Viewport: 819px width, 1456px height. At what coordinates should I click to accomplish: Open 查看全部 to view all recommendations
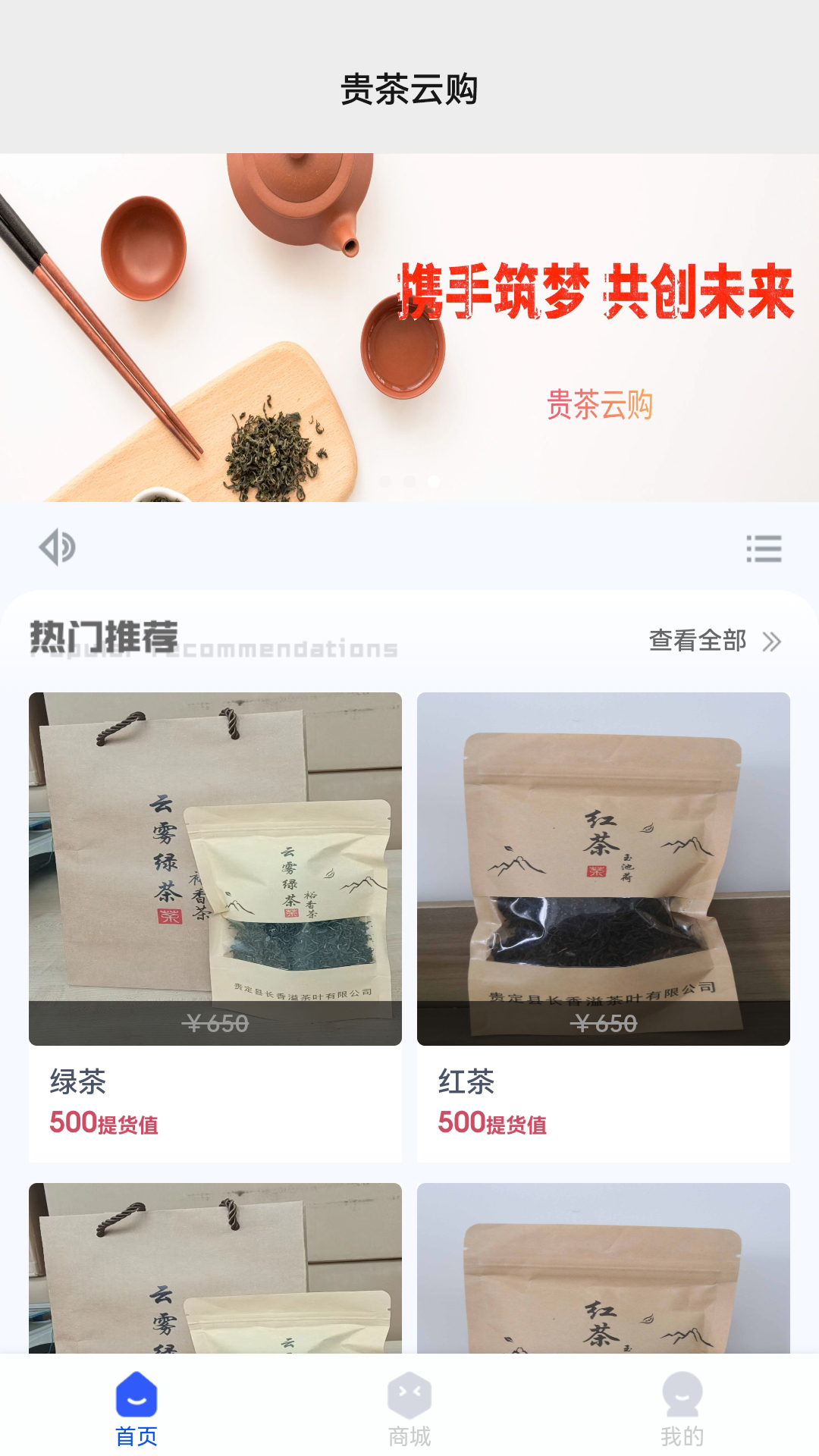[x=714, y=641]
